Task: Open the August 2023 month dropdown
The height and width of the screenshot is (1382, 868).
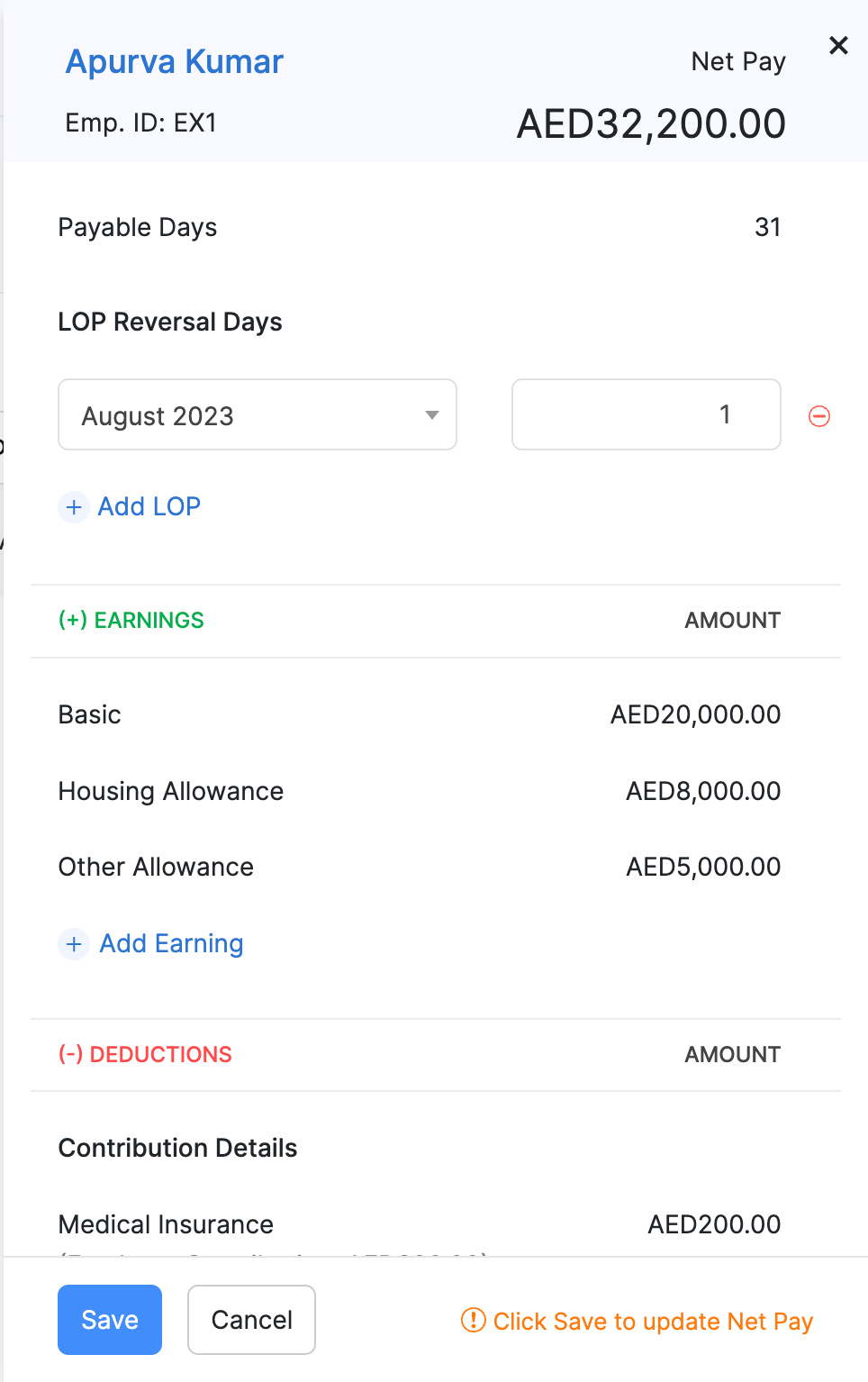Action: (x=258, y=415)
